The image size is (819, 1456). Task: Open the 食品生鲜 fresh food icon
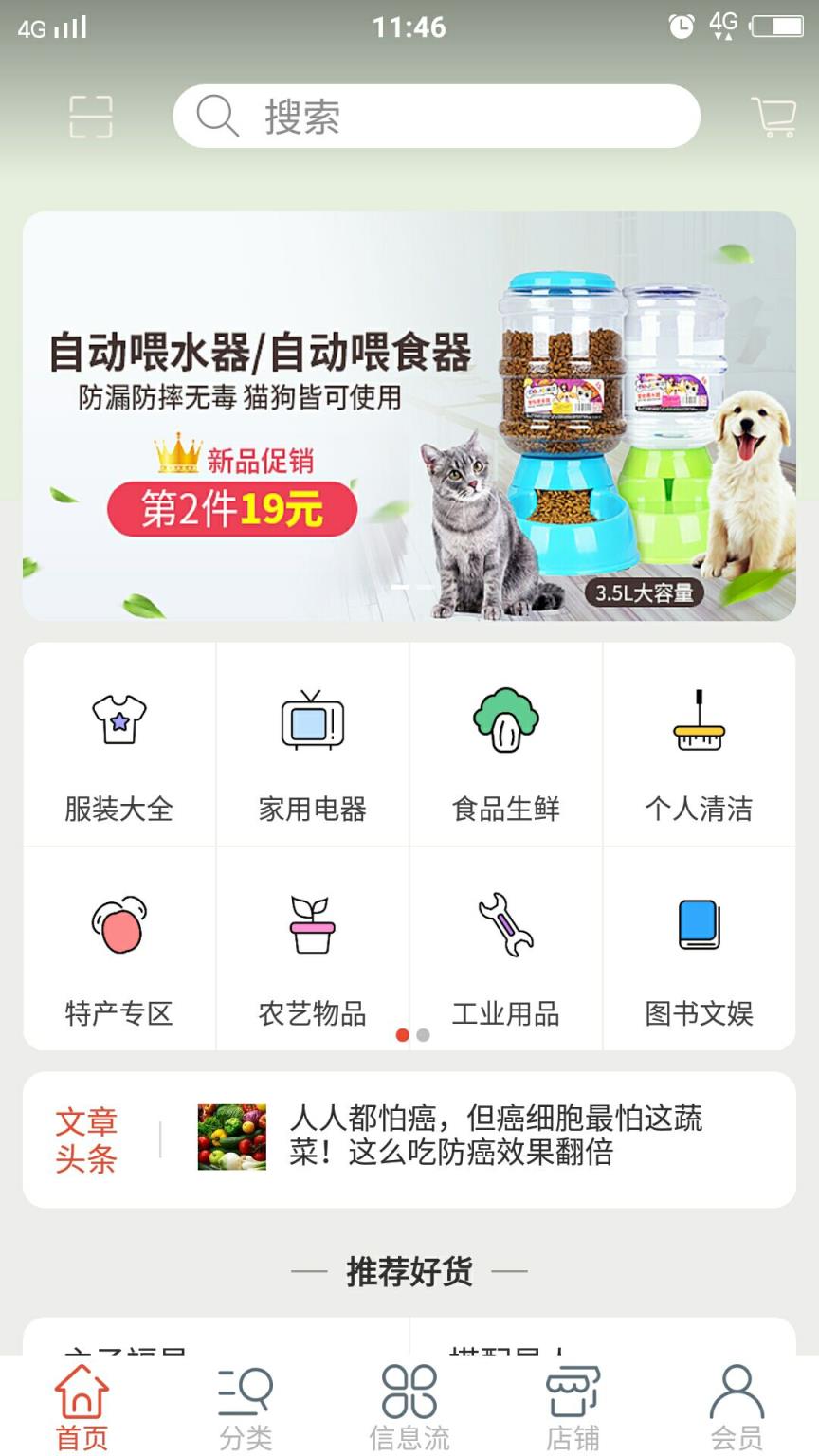pyautogui.click(x=505, y=722)
